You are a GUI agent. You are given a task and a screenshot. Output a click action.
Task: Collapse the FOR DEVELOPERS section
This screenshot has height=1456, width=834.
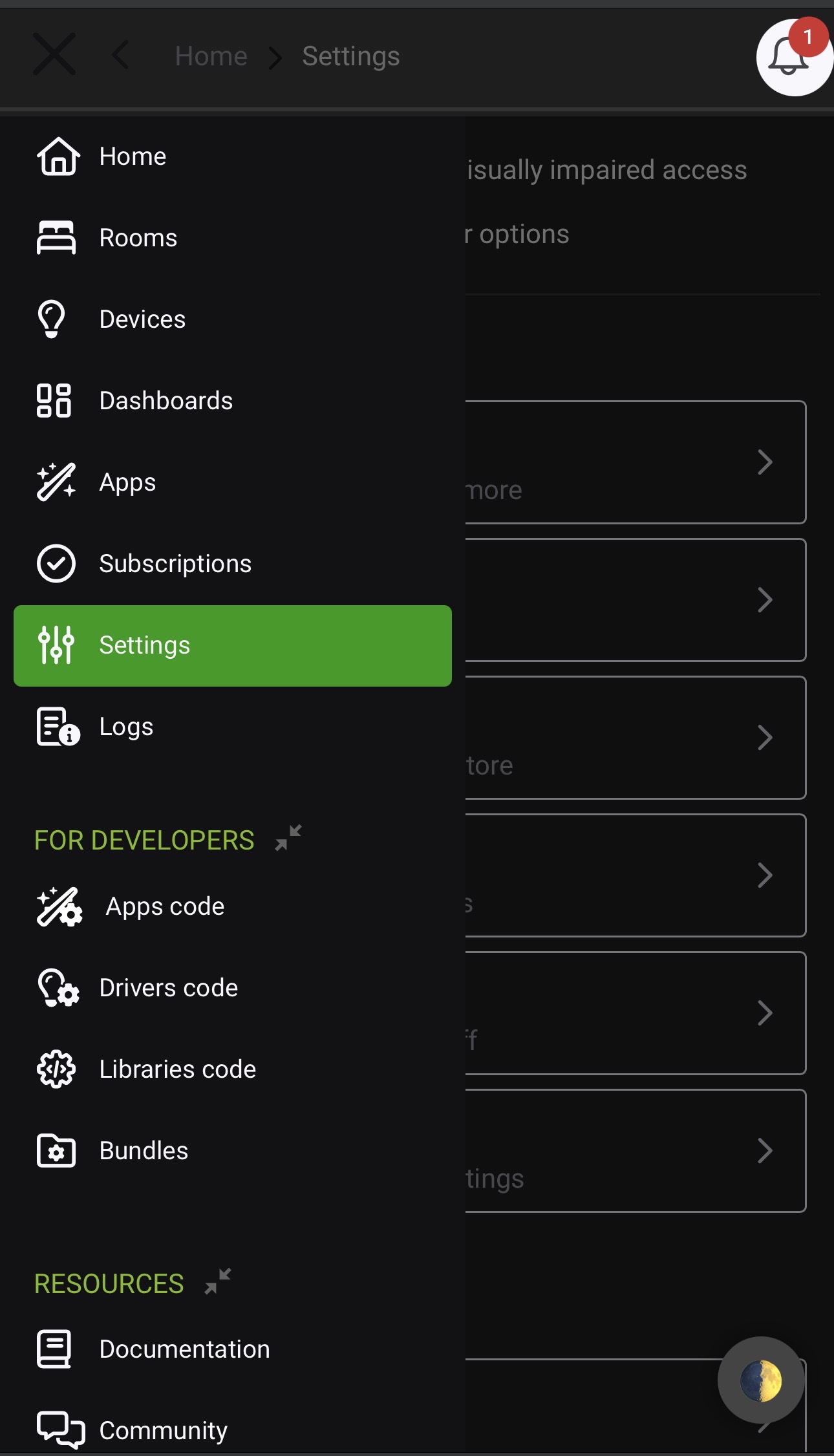(x=288, y=839)
